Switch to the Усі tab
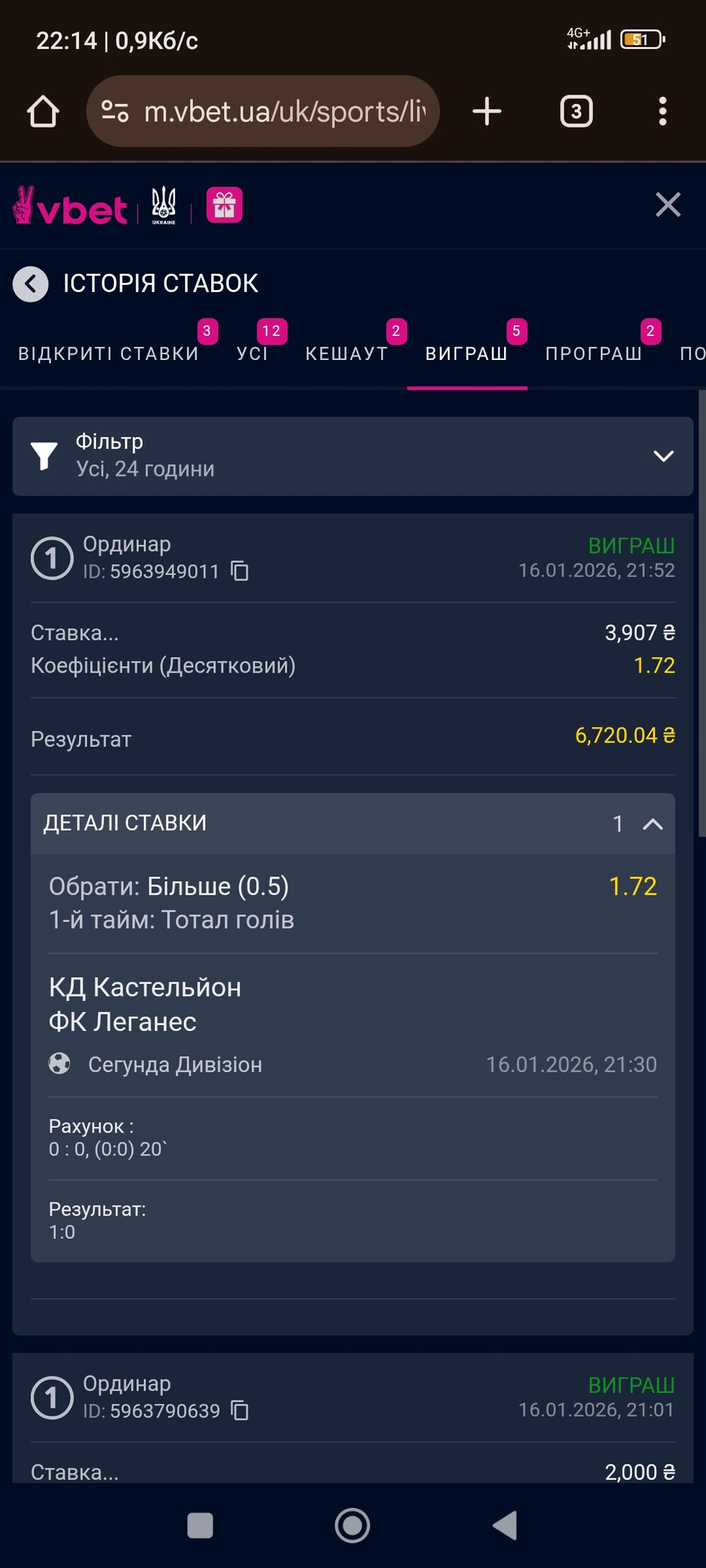The height and width of the screenshot is (1568, 706). (253, 353)
